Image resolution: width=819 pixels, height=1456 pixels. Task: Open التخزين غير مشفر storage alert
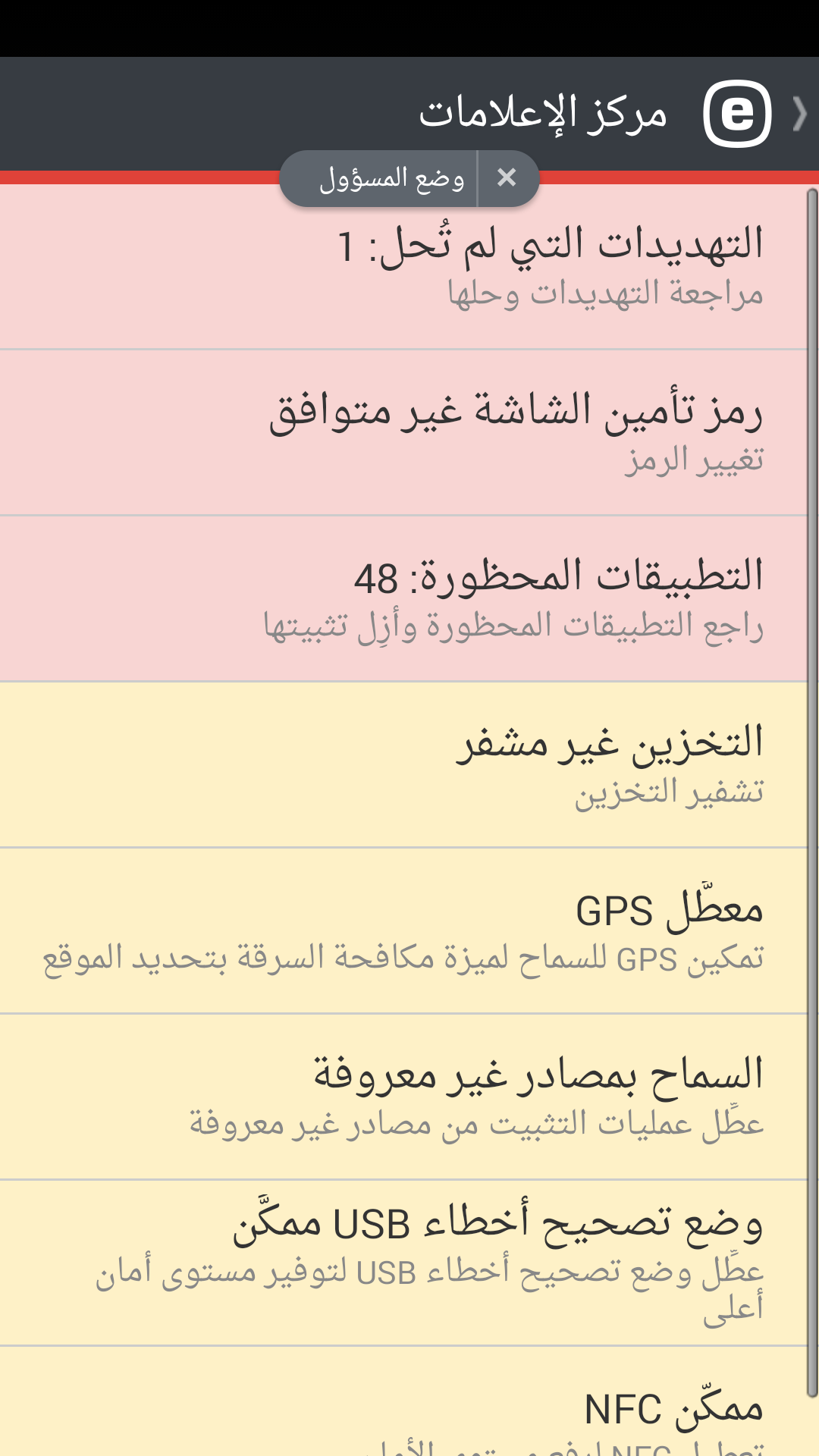(x=409, y=764)
